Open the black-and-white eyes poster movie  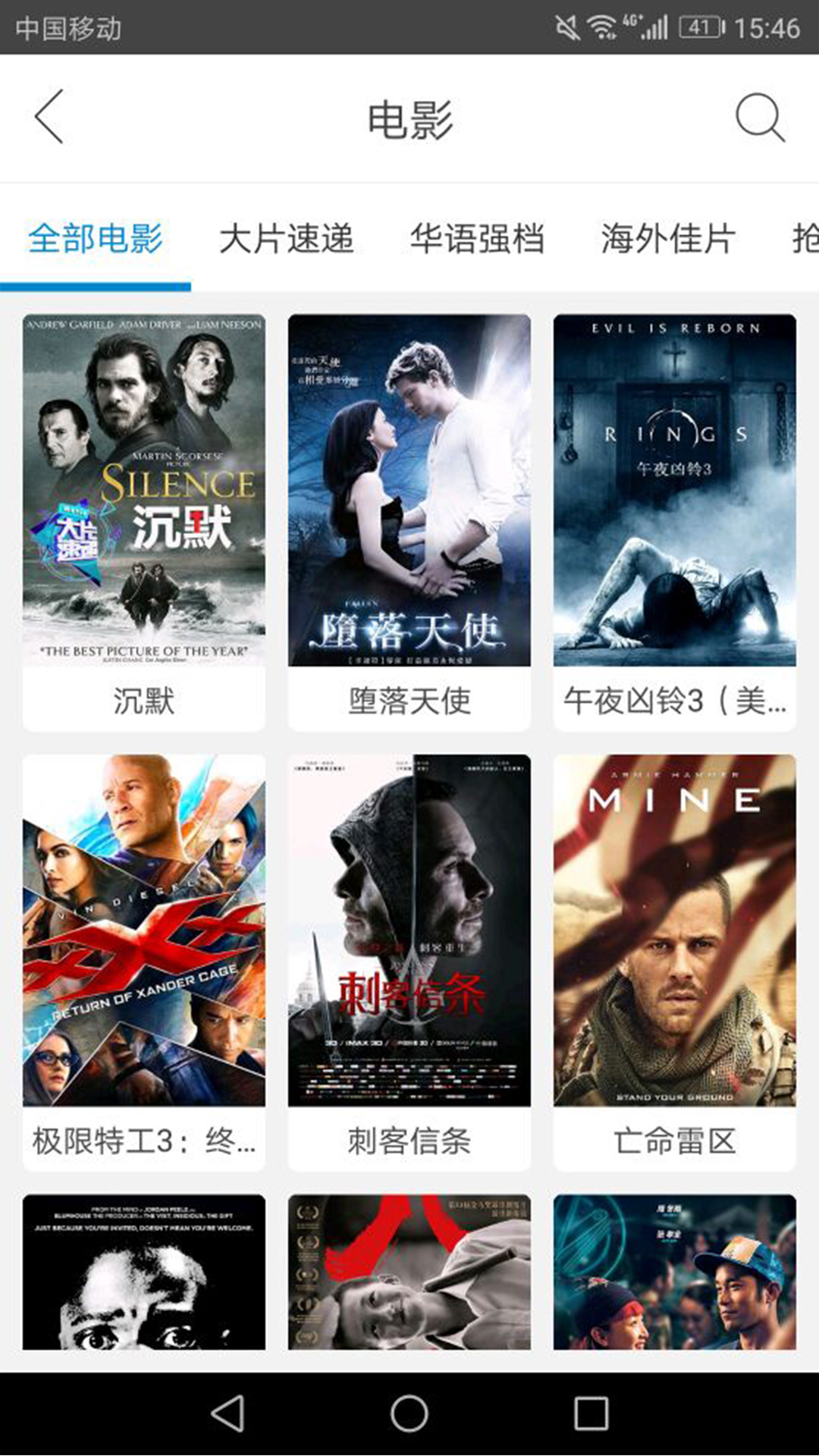coord(144,1272)
